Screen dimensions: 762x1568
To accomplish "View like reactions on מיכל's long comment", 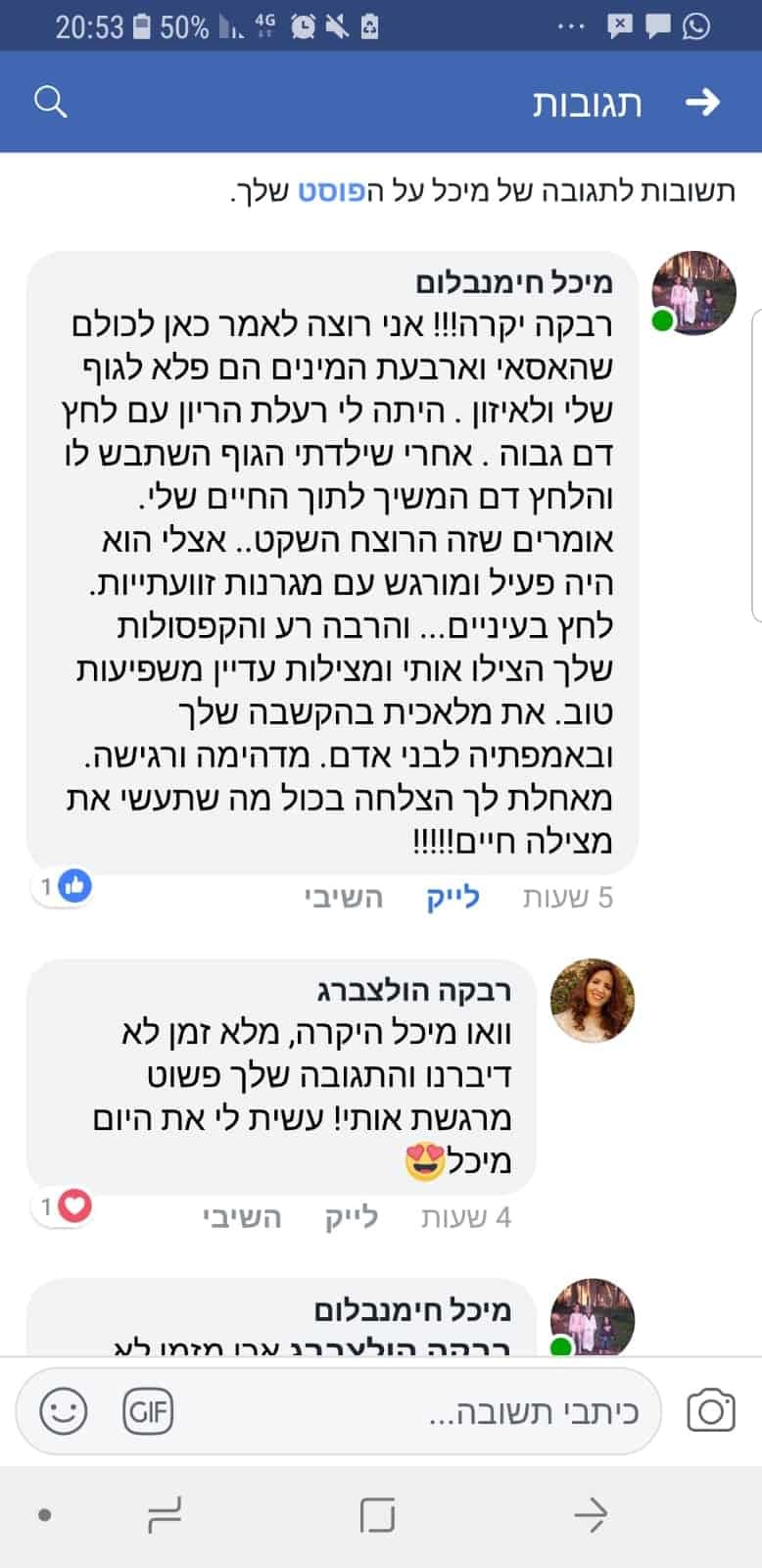I will (65, 888).
